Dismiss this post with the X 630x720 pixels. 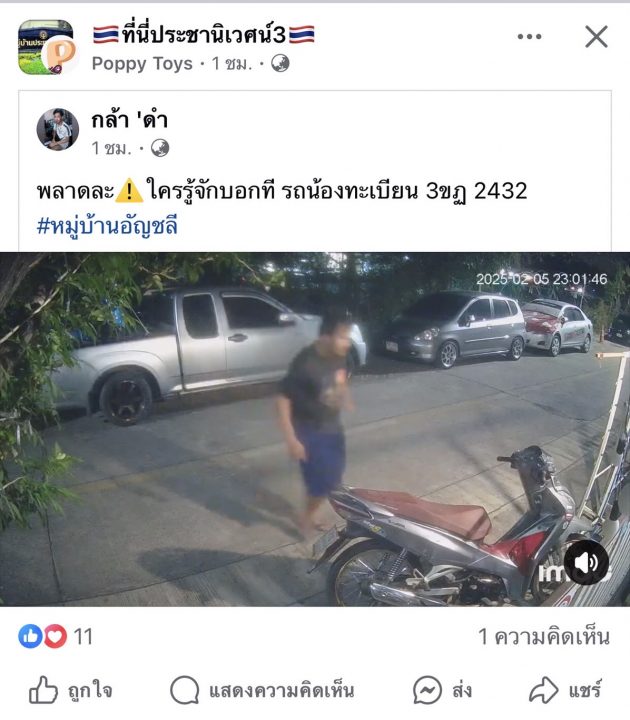596,37
